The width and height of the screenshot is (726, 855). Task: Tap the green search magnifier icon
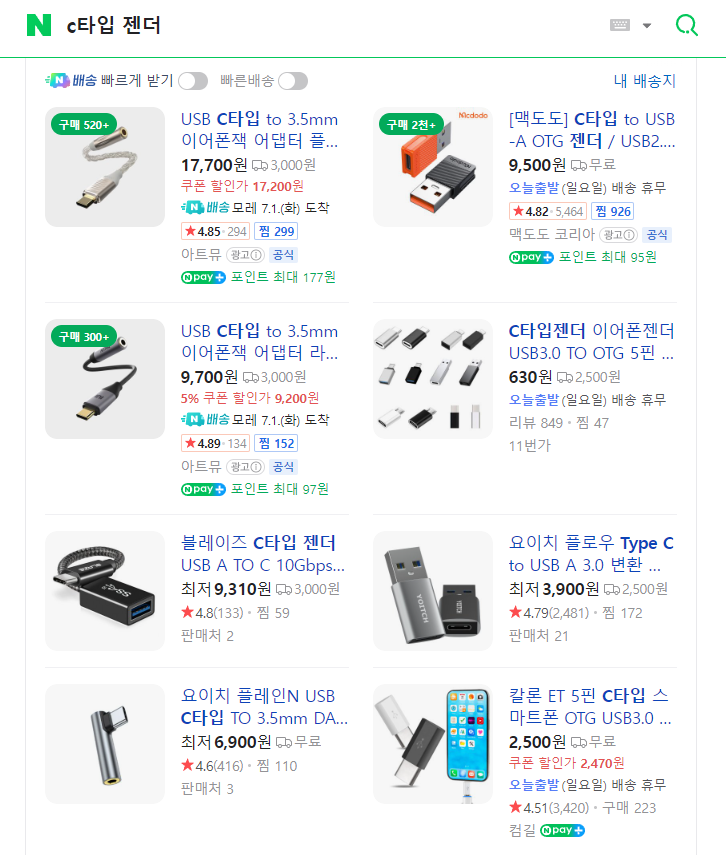tap(686, 26)
